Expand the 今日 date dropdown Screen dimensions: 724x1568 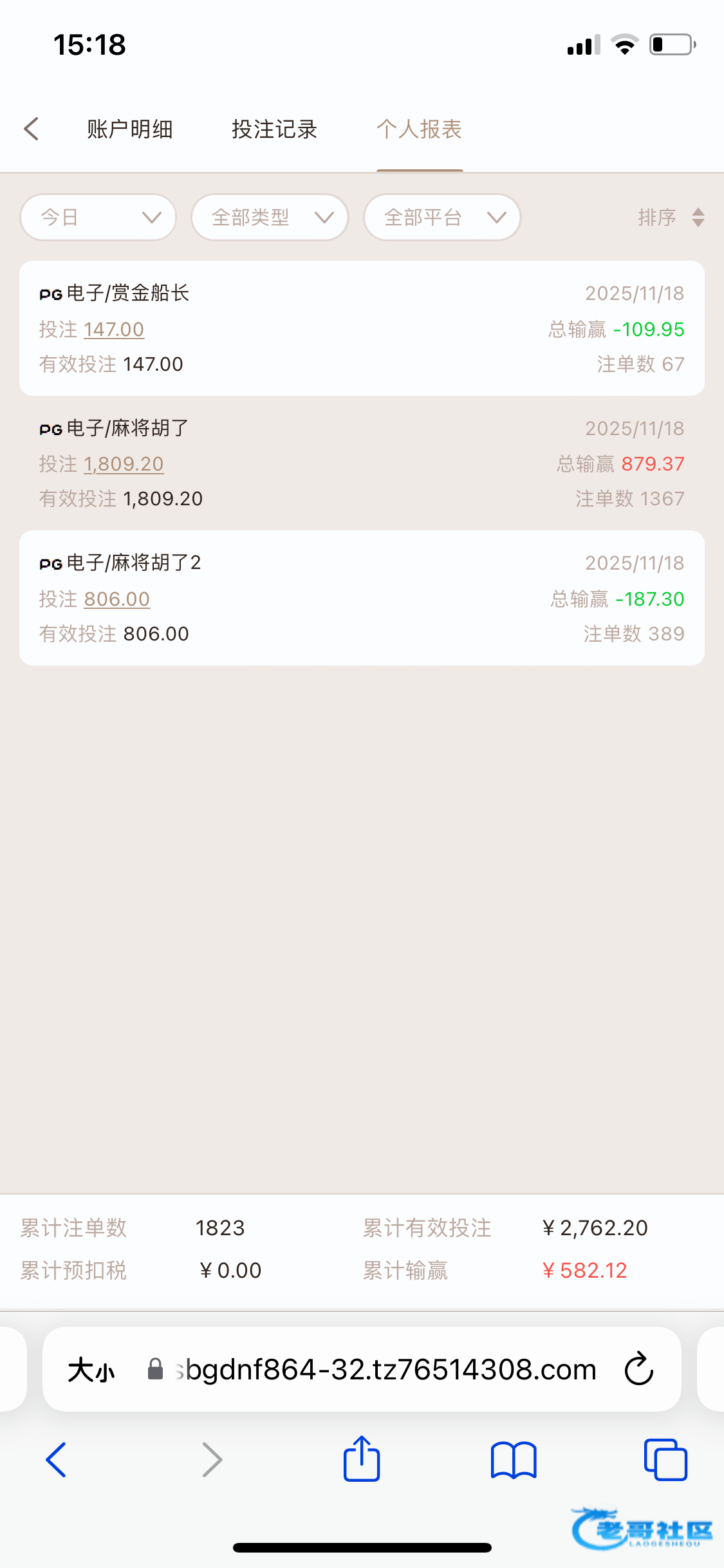tap(98, 218)
